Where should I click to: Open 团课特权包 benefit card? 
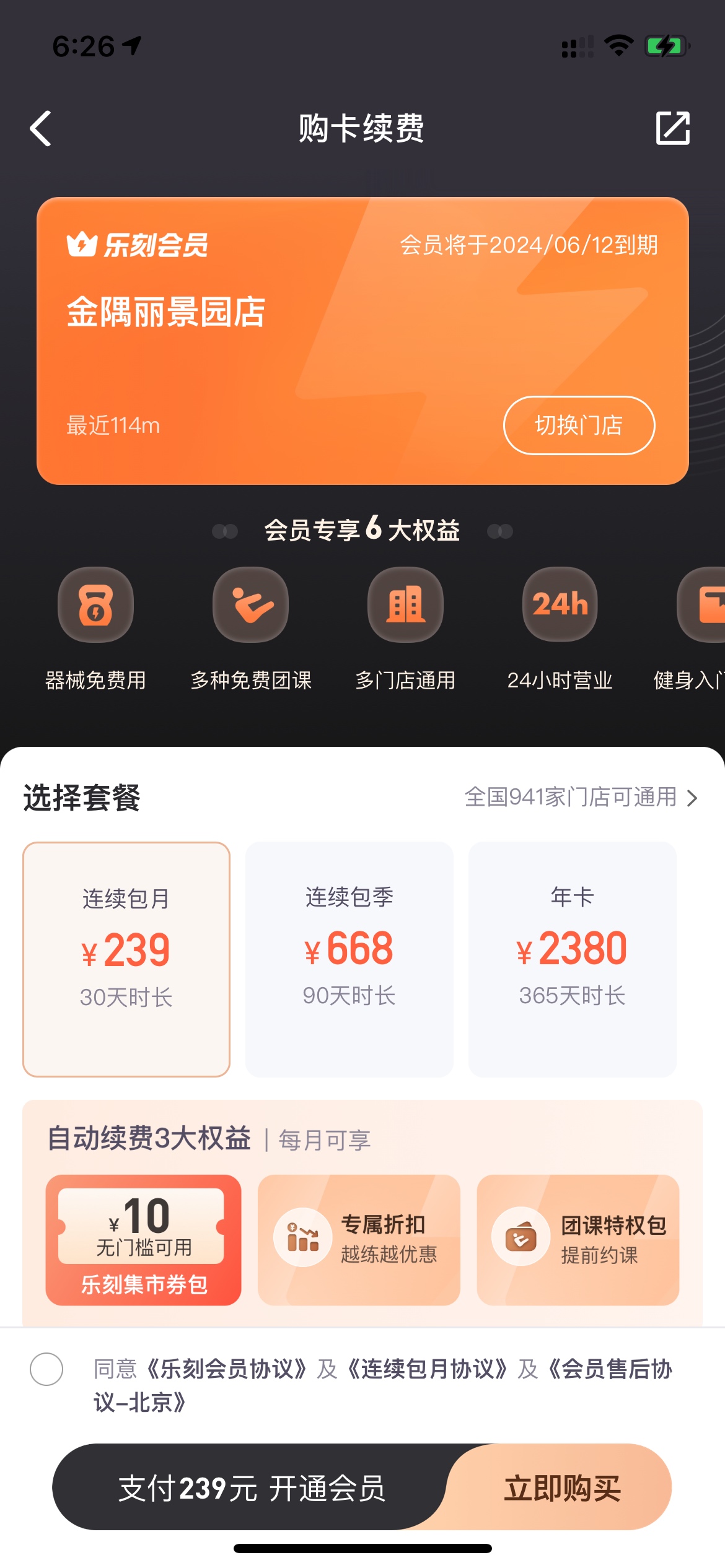point(578,1240)
